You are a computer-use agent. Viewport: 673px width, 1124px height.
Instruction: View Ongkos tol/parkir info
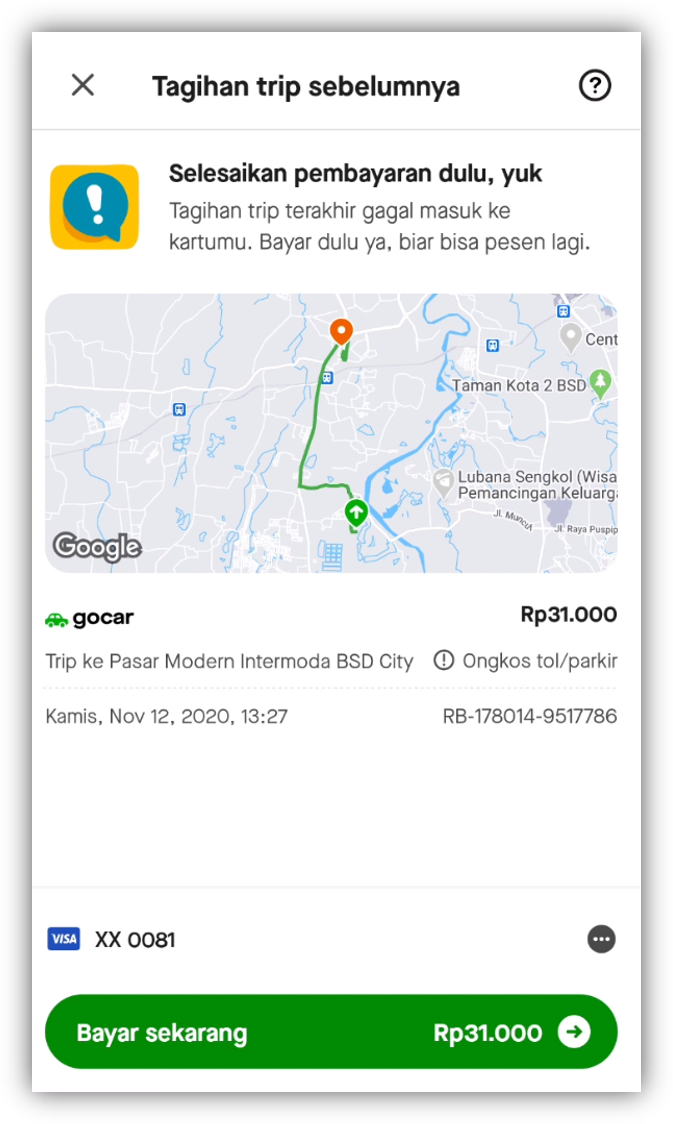[x=525, y=661]
